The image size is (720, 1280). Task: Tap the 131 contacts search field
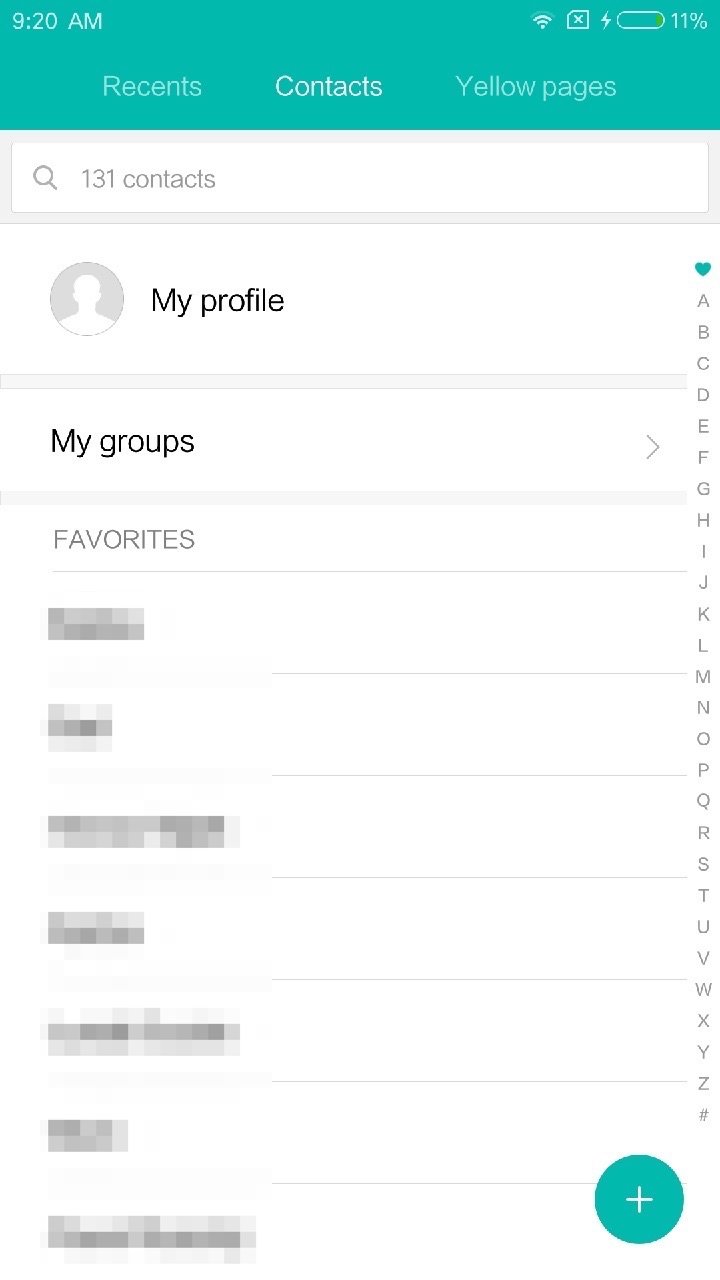(x=360, y=178)
